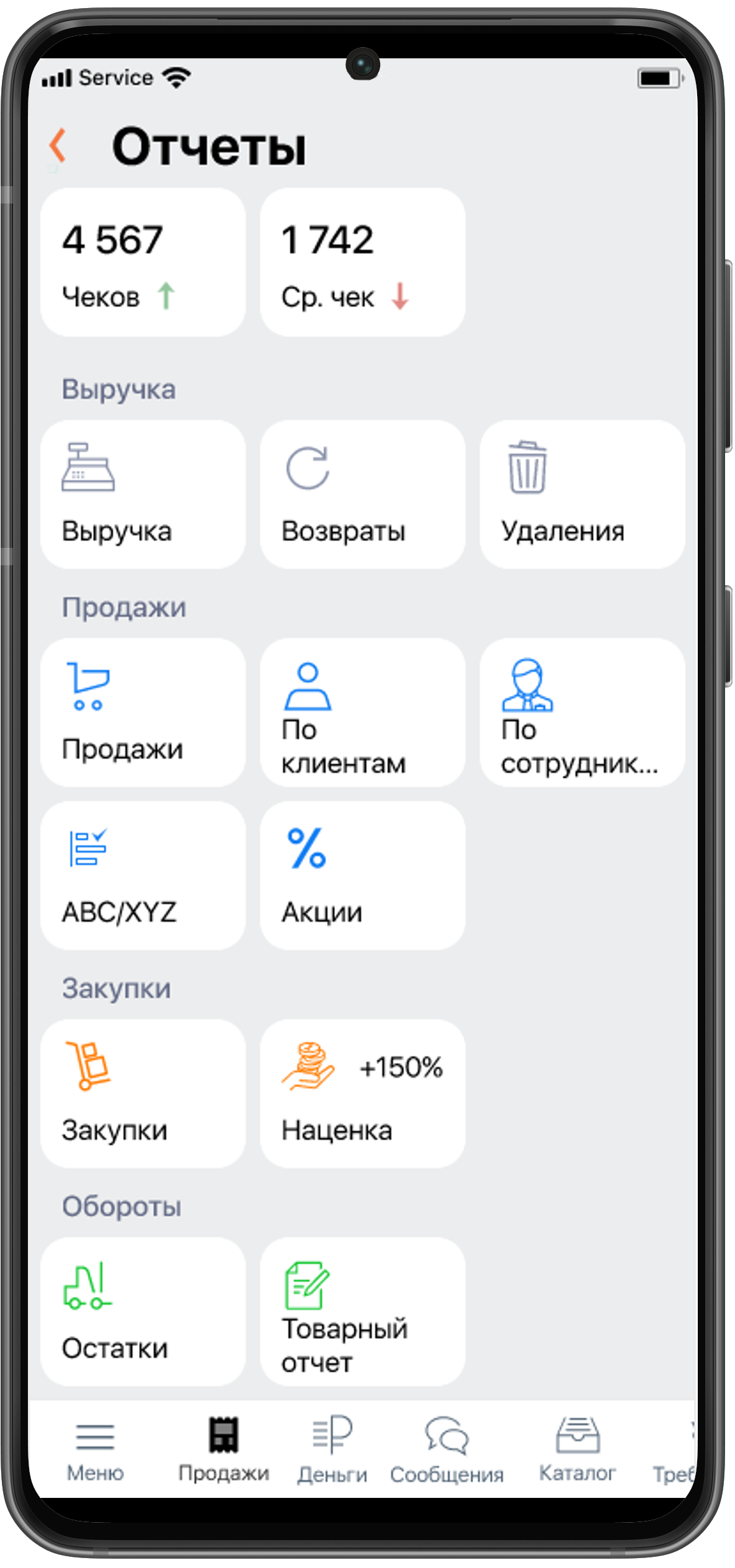Open the Акции report
The image size is (735, 1568).
coord(362,875)
